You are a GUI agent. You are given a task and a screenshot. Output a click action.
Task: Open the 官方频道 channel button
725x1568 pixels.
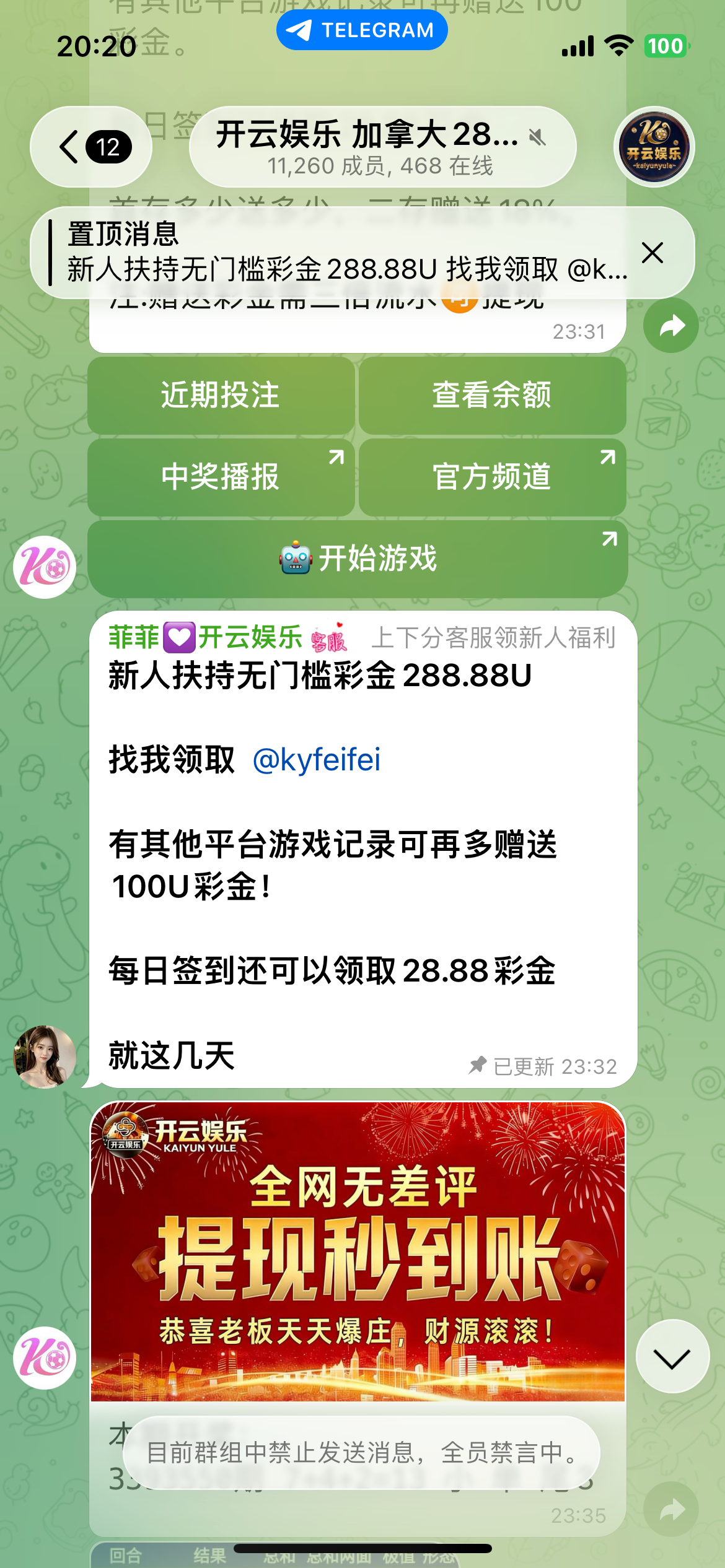point(492,477)
